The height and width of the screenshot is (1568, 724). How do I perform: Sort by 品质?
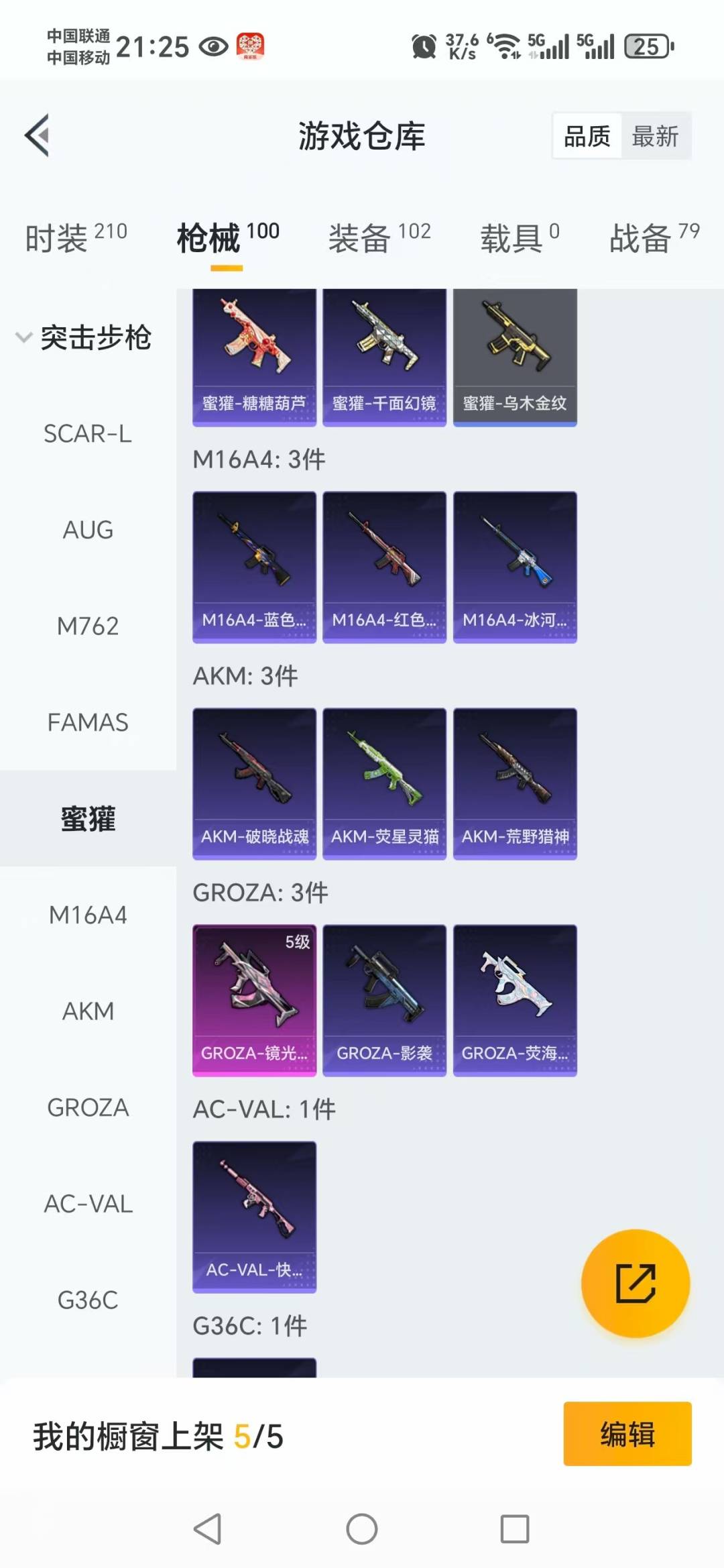[x=587, y=136]
